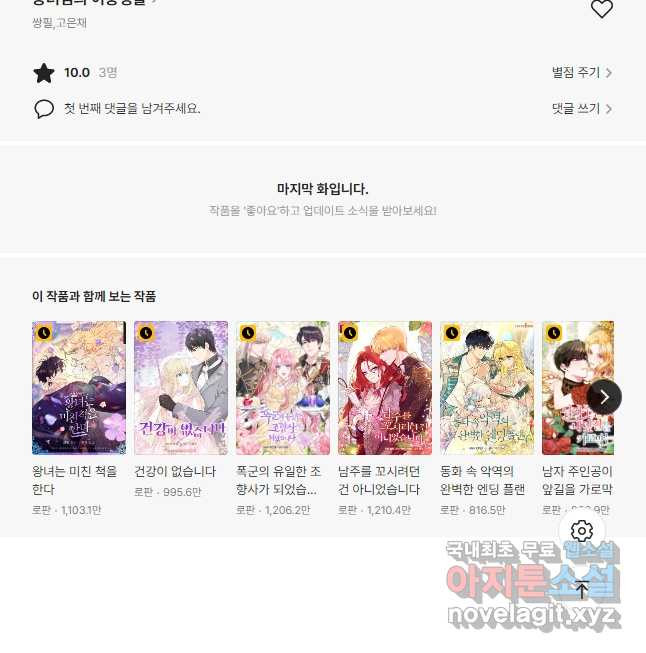The width and height of the screenshot is (646, 653).
Task: Show next recommended works with the arrow
Action: click(604, 396)
